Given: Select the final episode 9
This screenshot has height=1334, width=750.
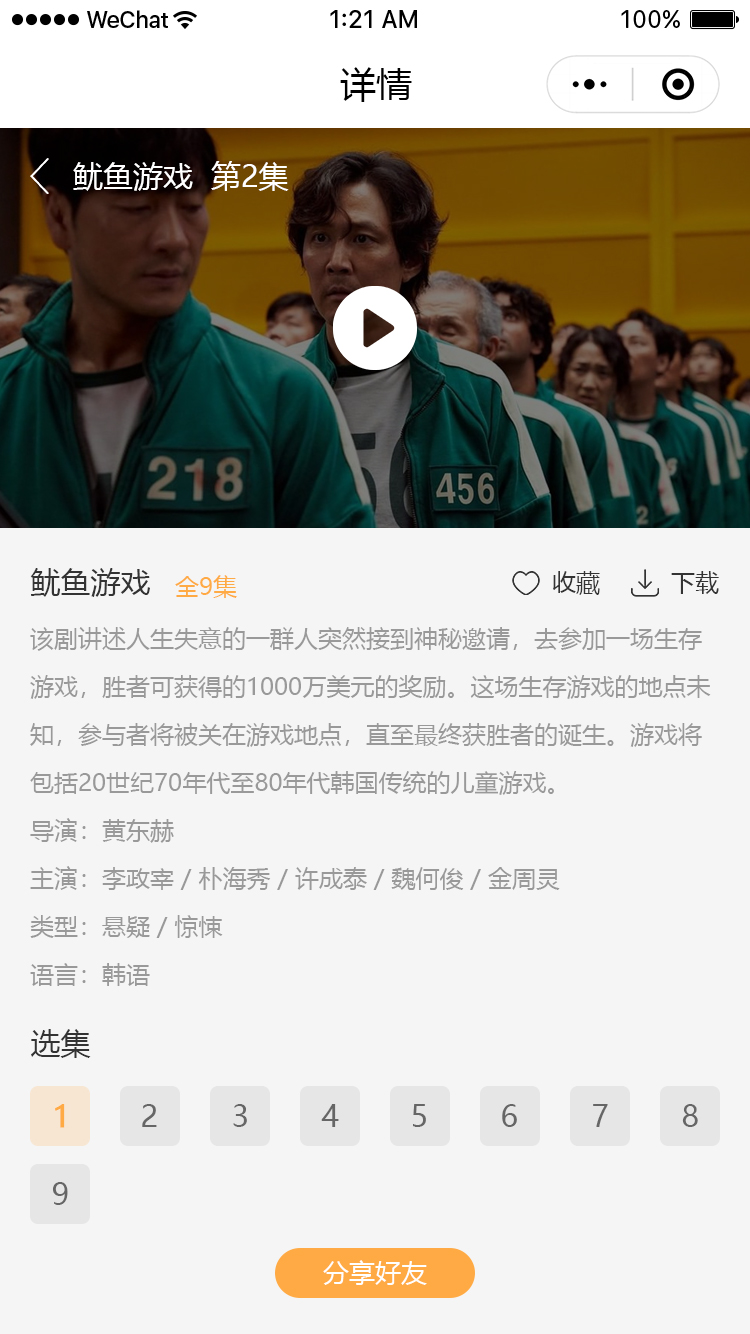Looking at the screenshot, I should coord(60,1194).
